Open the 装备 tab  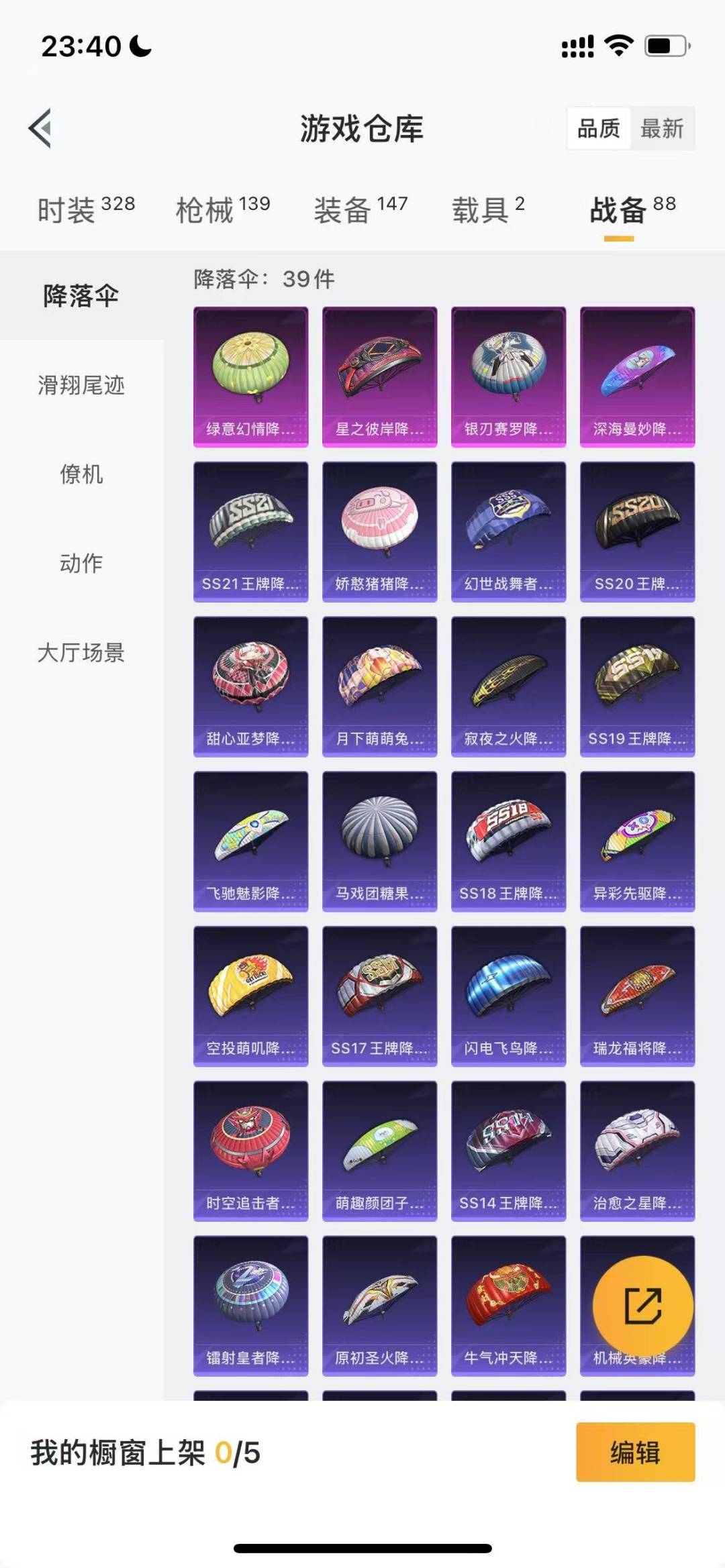pos(361,210)
